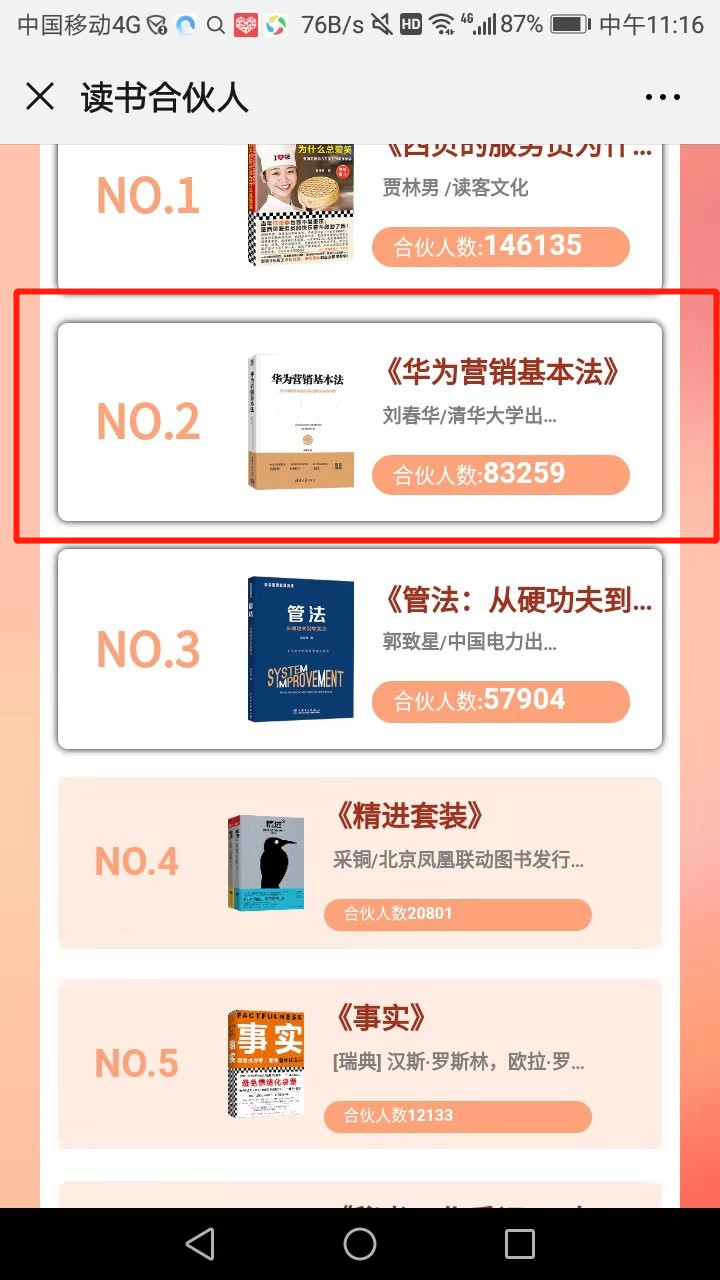Go to the phone's home screen

[x=360, y=1243]
